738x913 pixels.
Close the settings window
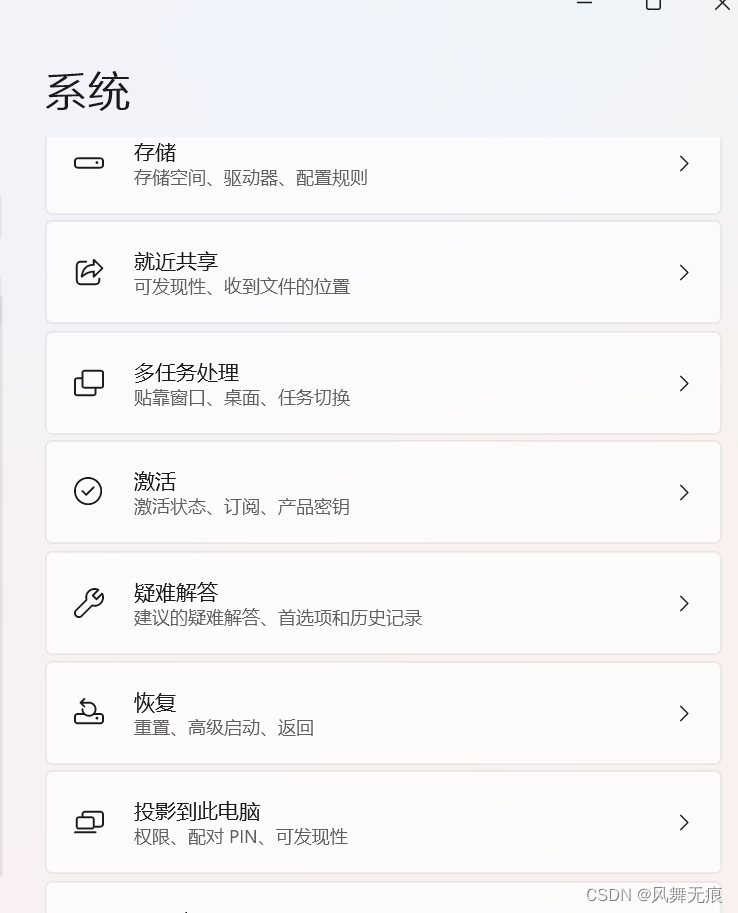[722, 5]
